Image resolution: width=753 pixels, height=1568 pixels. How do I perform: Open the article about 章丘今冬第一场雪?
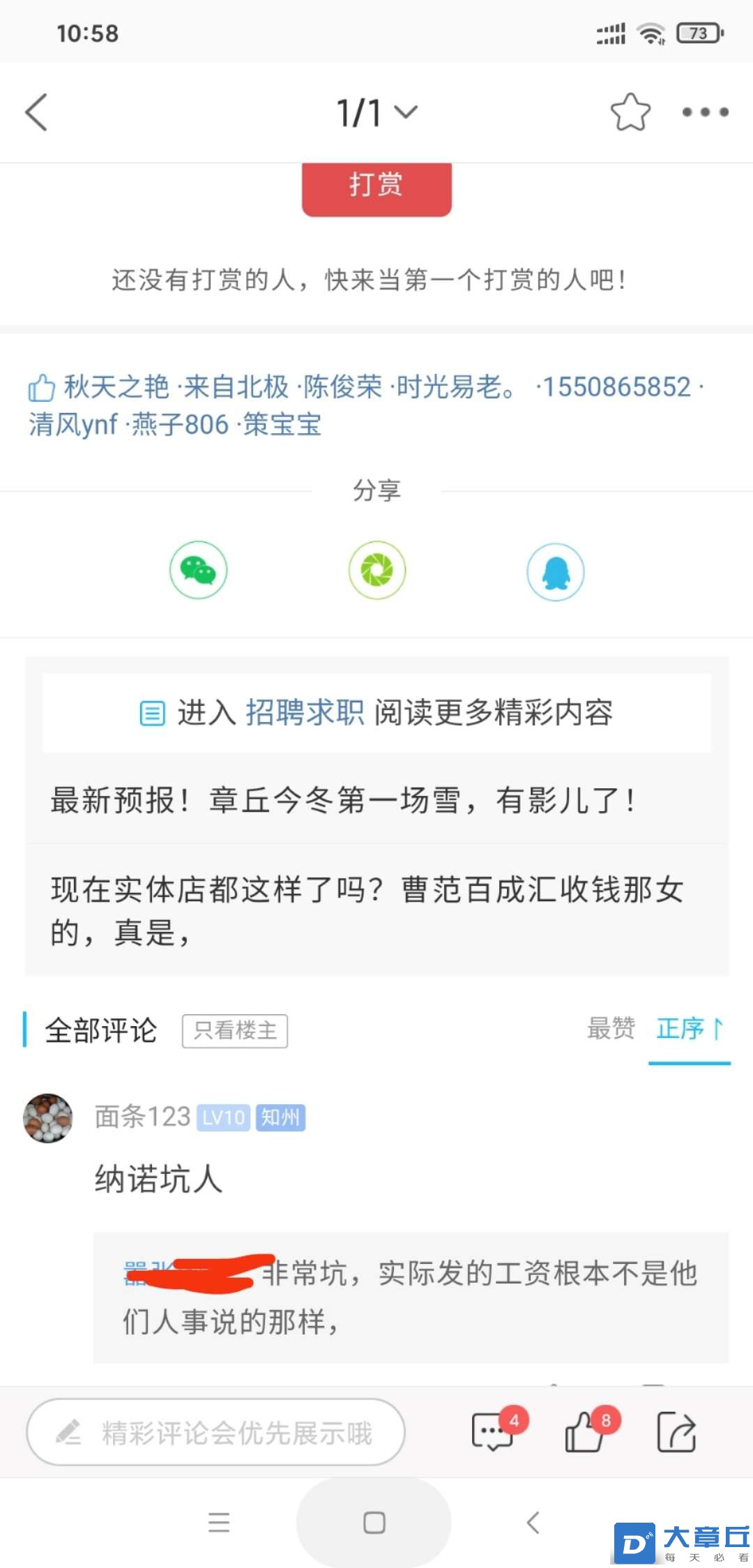pyautogui.click(x=343, y=800)
